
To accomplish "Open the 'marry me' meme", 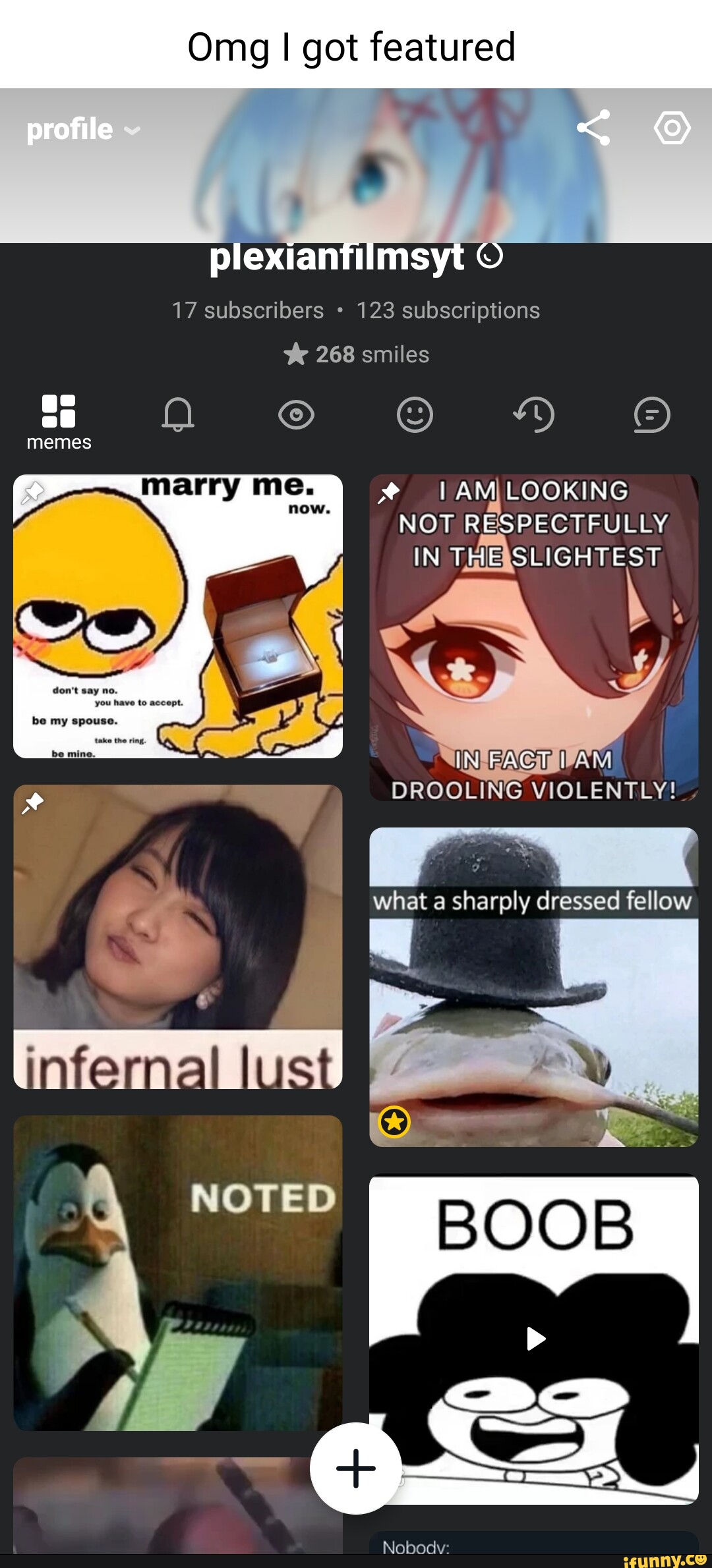I will (178, 616).
